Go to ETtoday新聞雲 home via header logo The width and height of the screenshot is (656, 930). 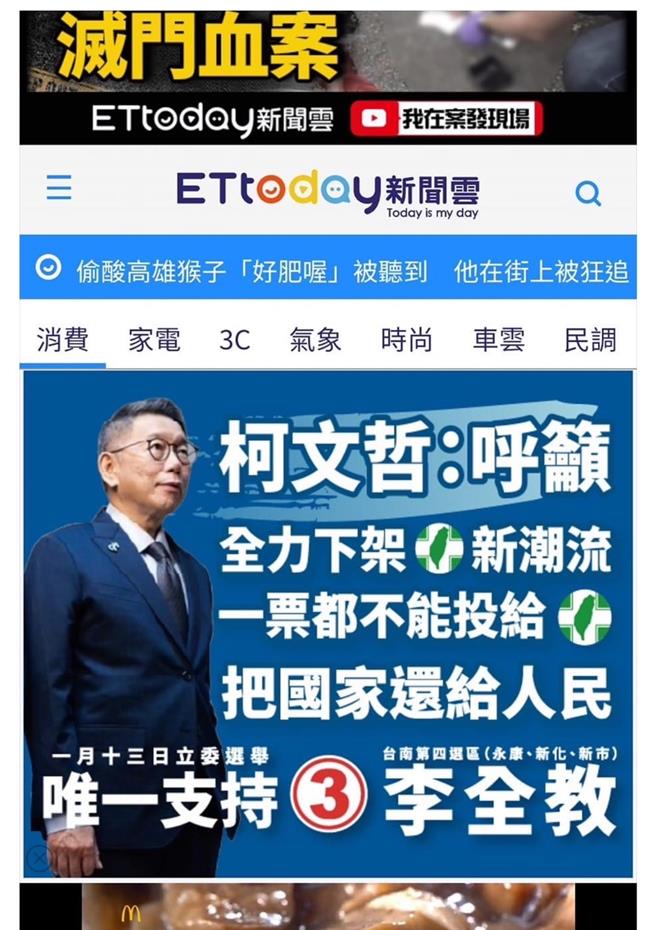point(327,191)
